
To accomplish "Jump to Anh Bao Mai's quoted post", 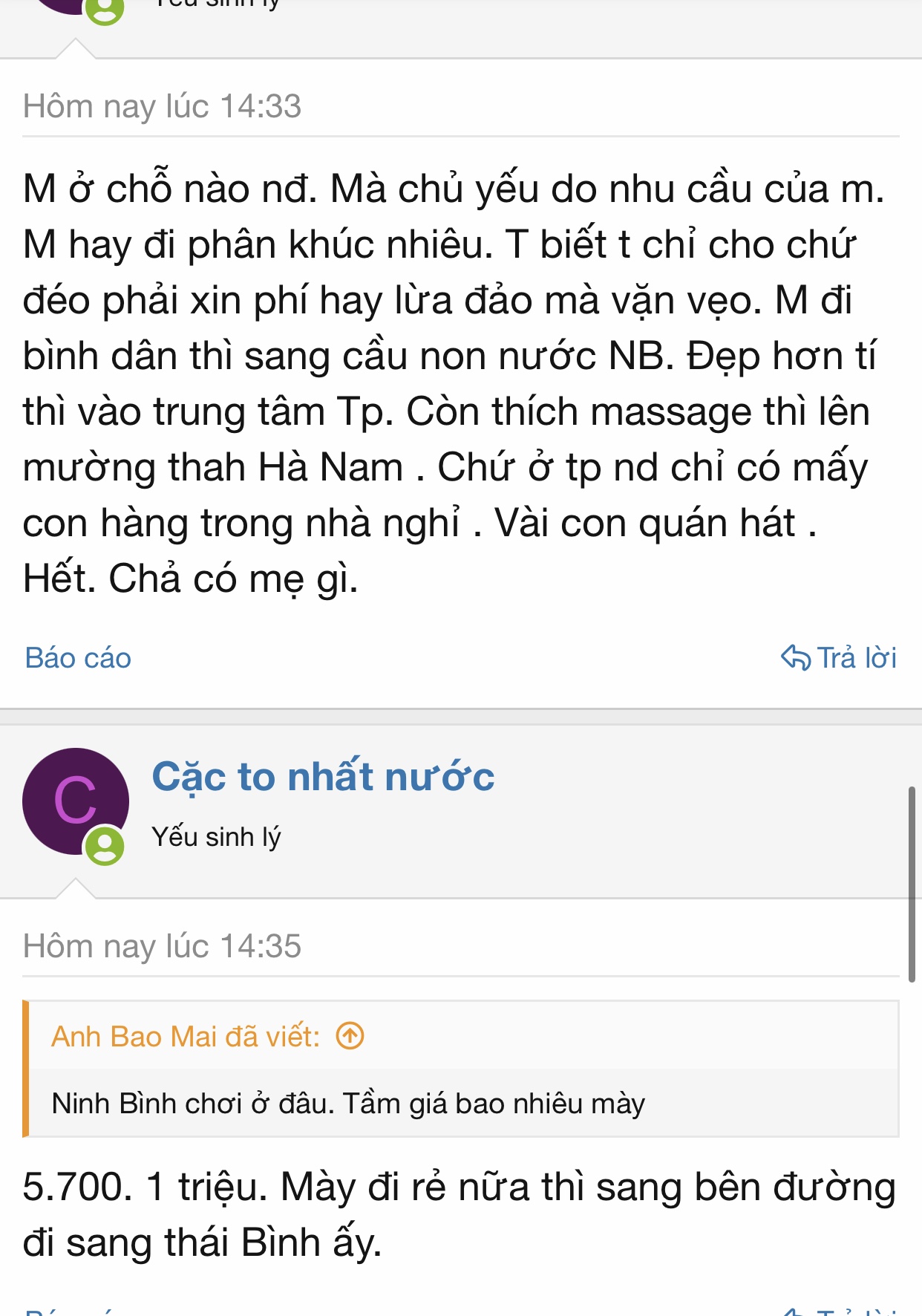I will [x=350, y=1035].
